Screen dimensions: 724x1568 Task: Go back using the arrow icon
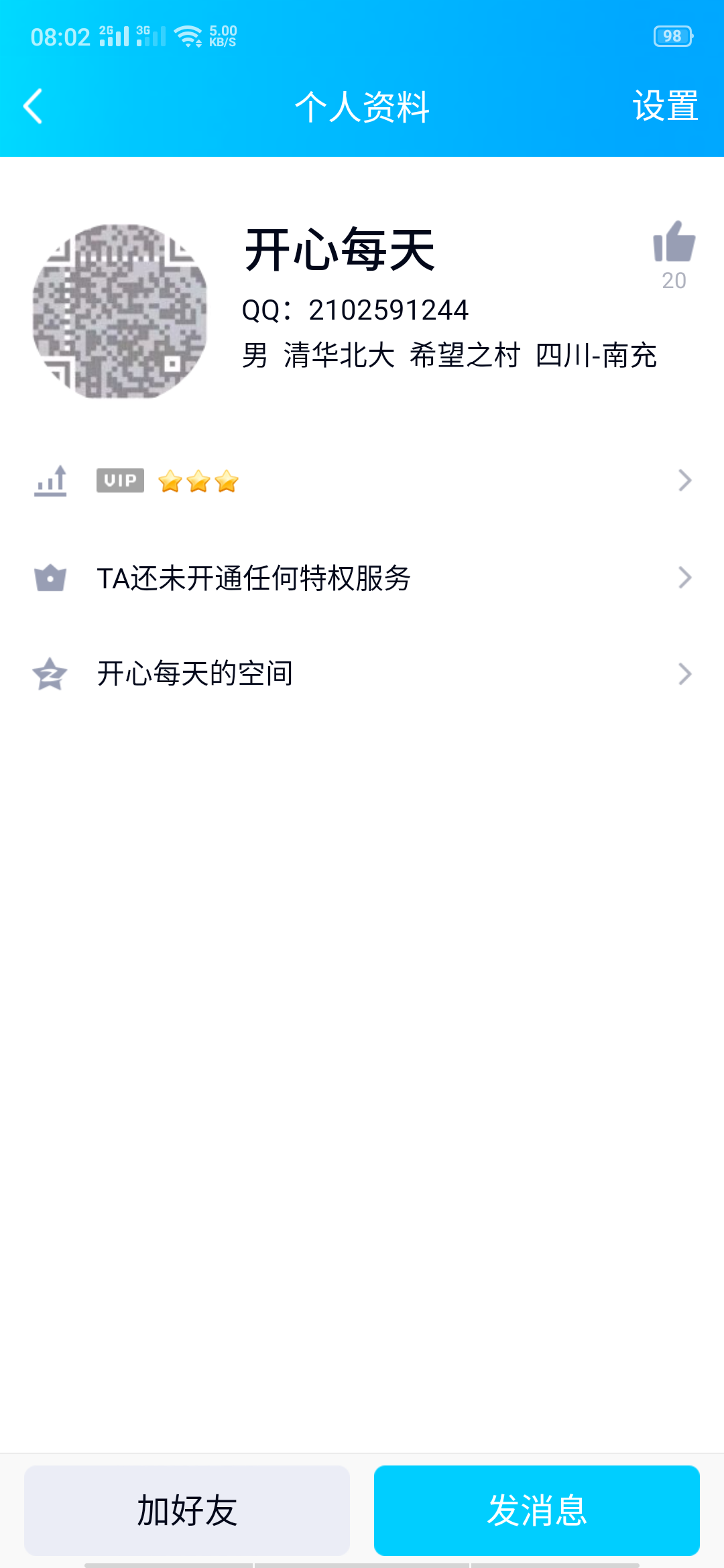pos(34,107)
